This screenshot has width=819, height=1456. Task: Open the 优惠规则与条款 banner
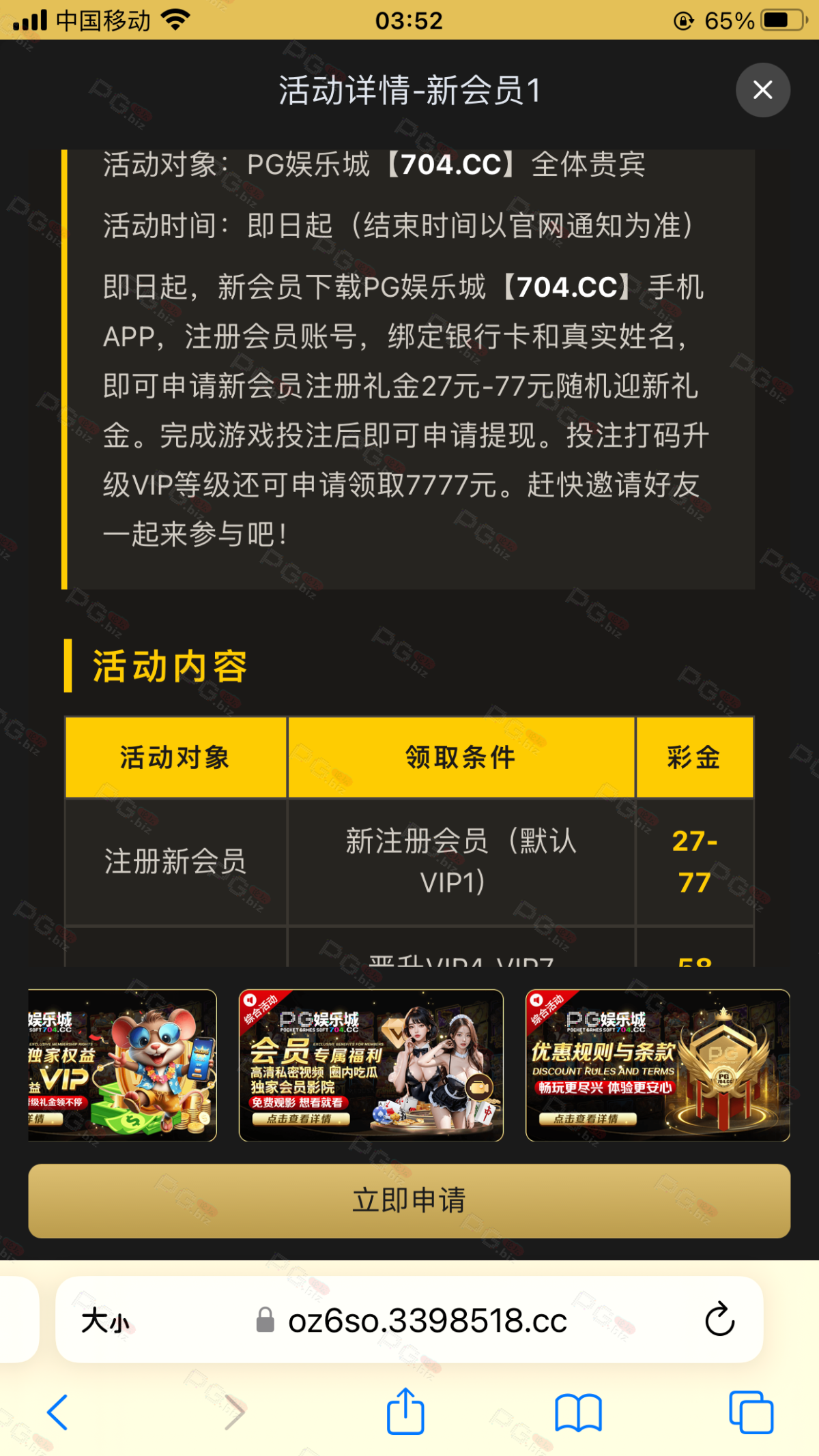[657, 1065]
